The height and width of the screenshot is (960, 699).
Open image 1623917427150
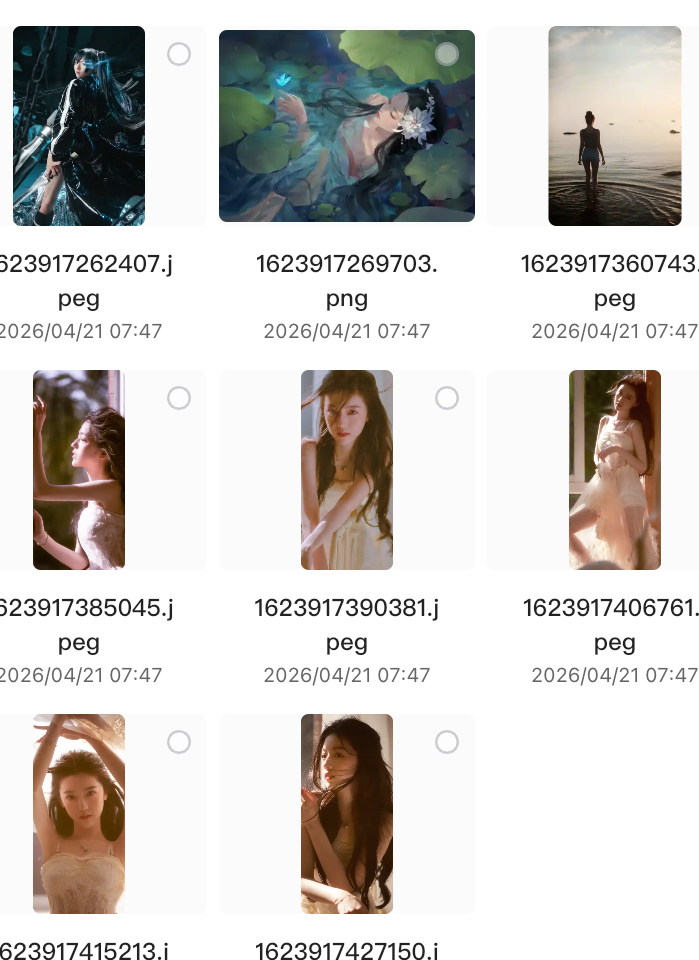point(346,814)
